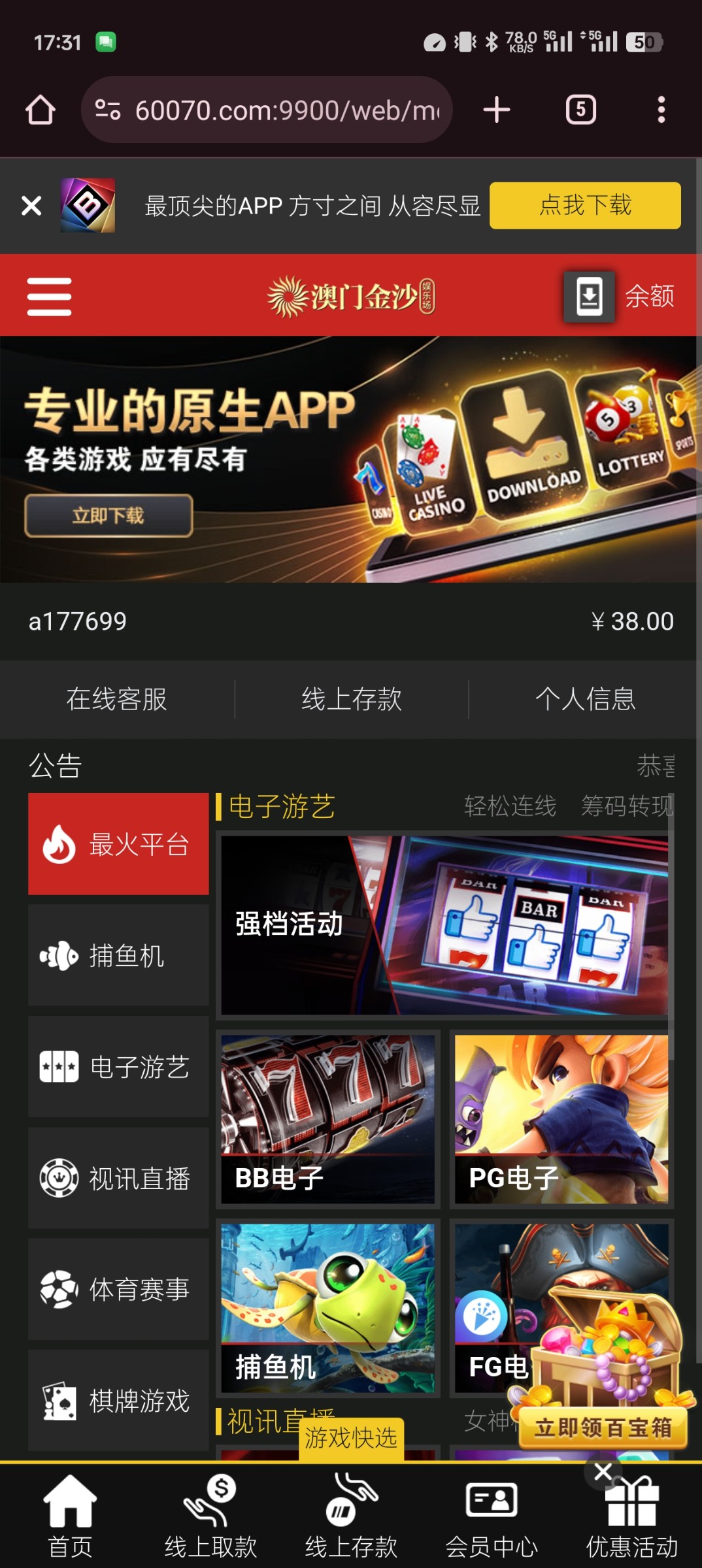This screenshot has height=1568, width=702.
Task: Open a new browser tab
Action: click(x=497, y=110)
